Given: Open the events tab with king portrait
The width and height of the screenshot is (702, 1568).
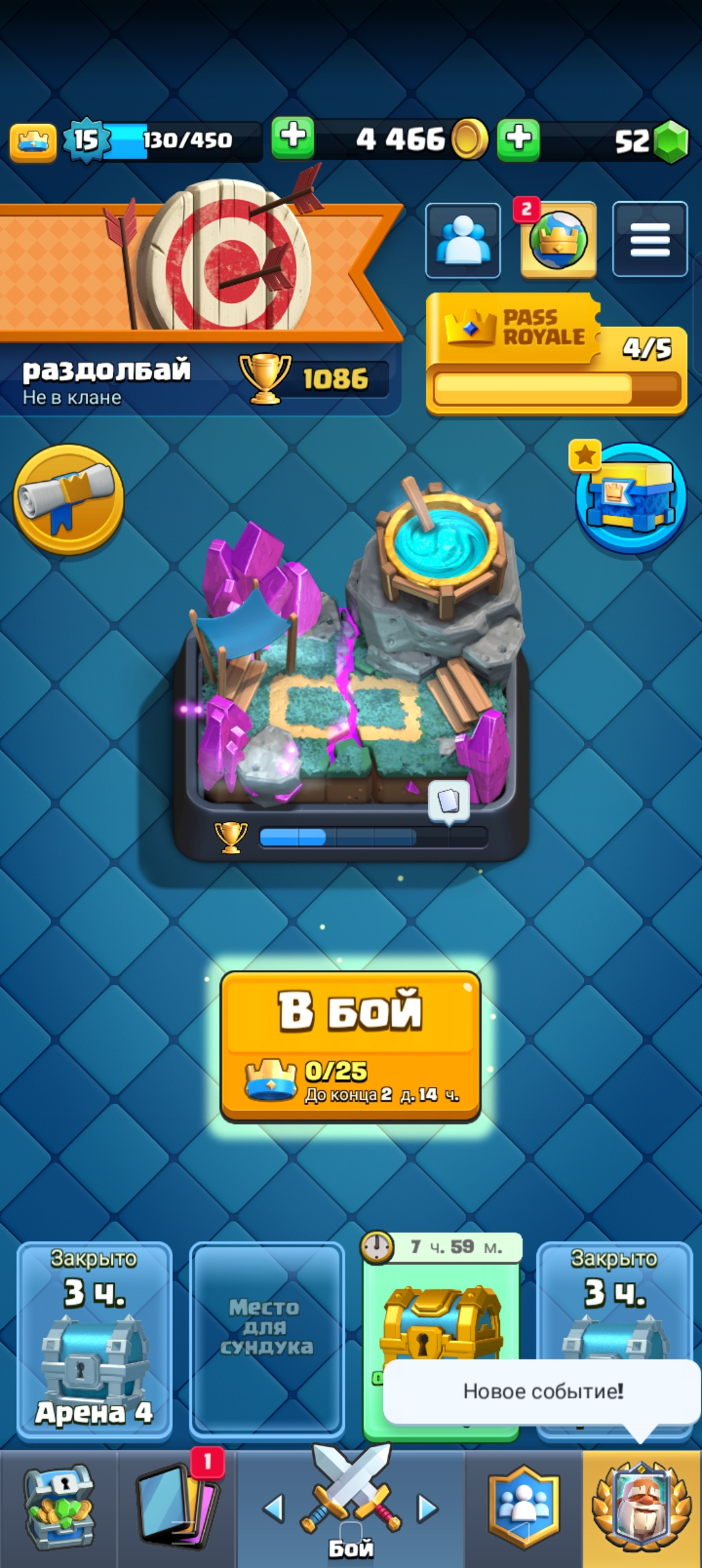Looking at the screenshot, I should click(642, 1507).
